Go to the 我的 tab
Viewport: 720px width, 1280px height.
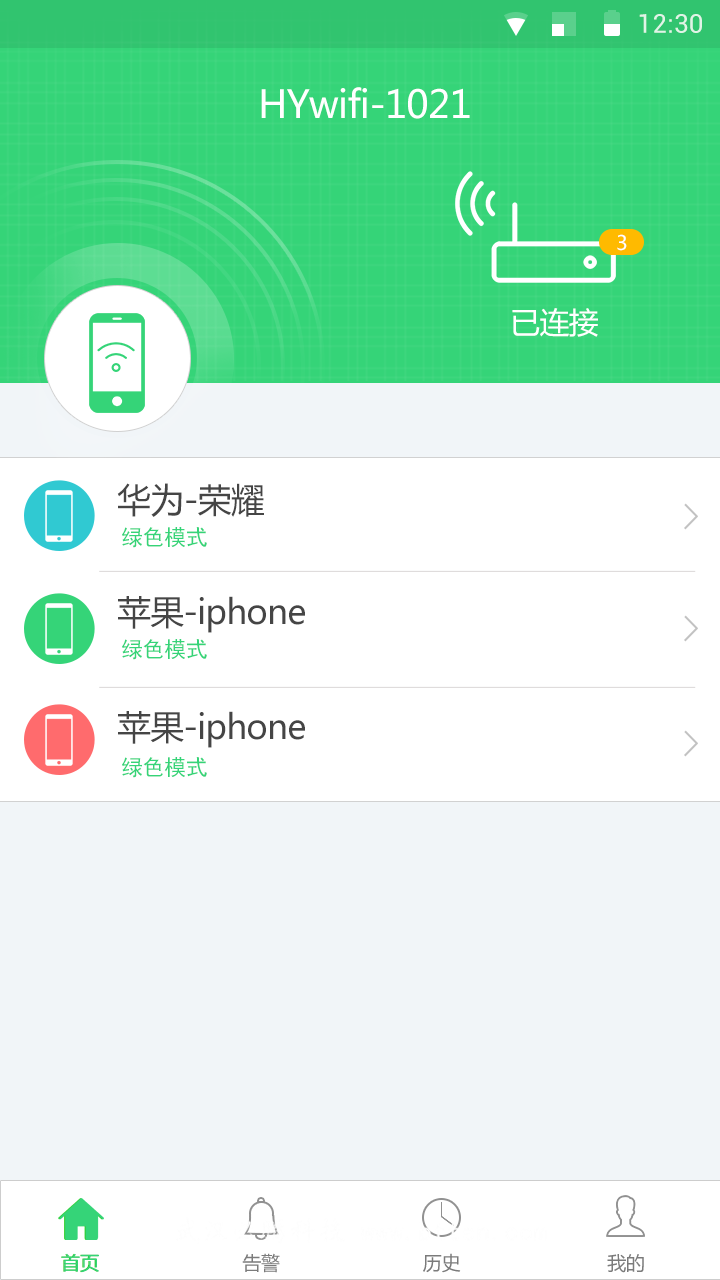coord(625,1234)
